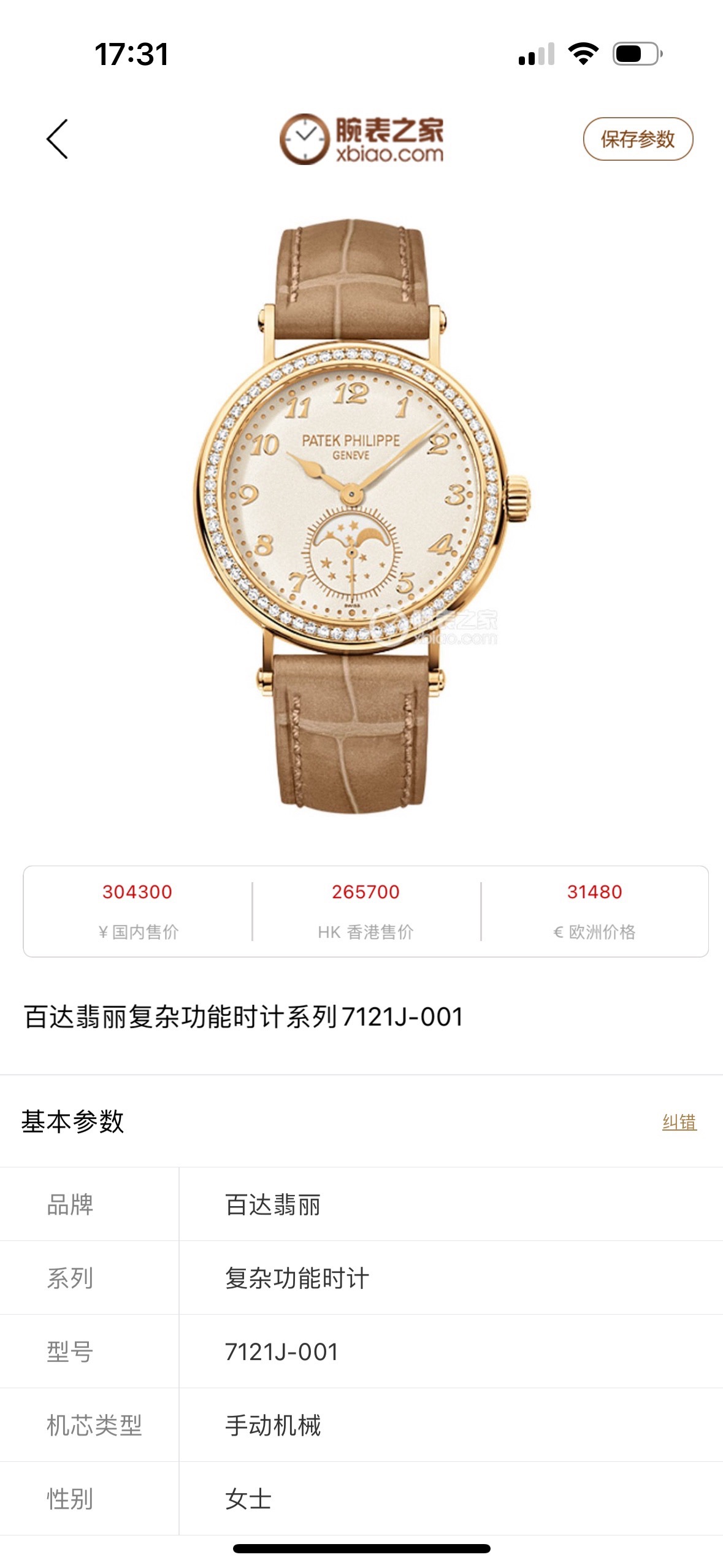723x1568 pixels.
Task: Go back using the top-left arrow
Action: [58, 139]
